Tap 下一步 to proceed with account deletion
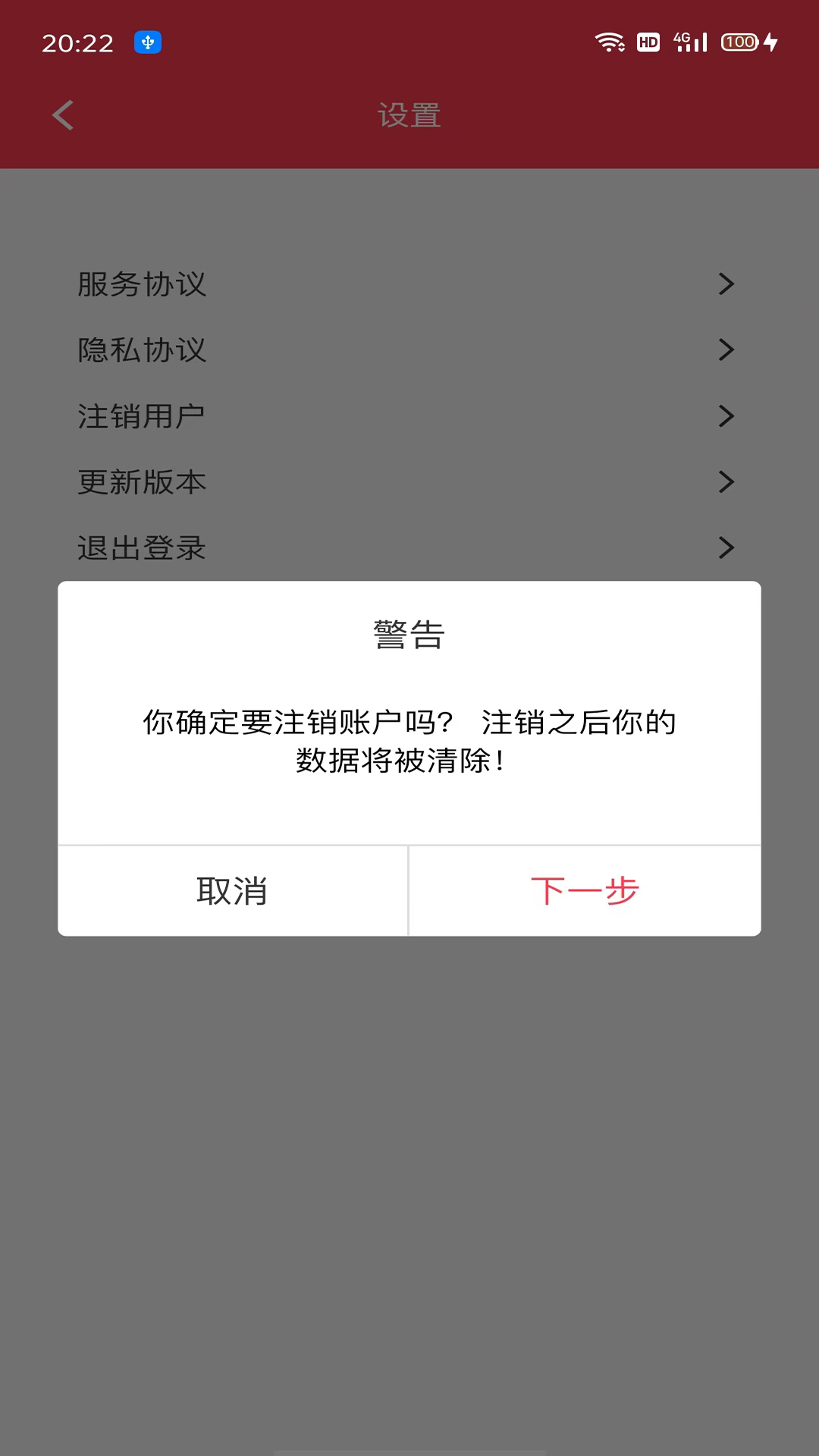Viewport: 819px width, 1456px height. (585, 891)
